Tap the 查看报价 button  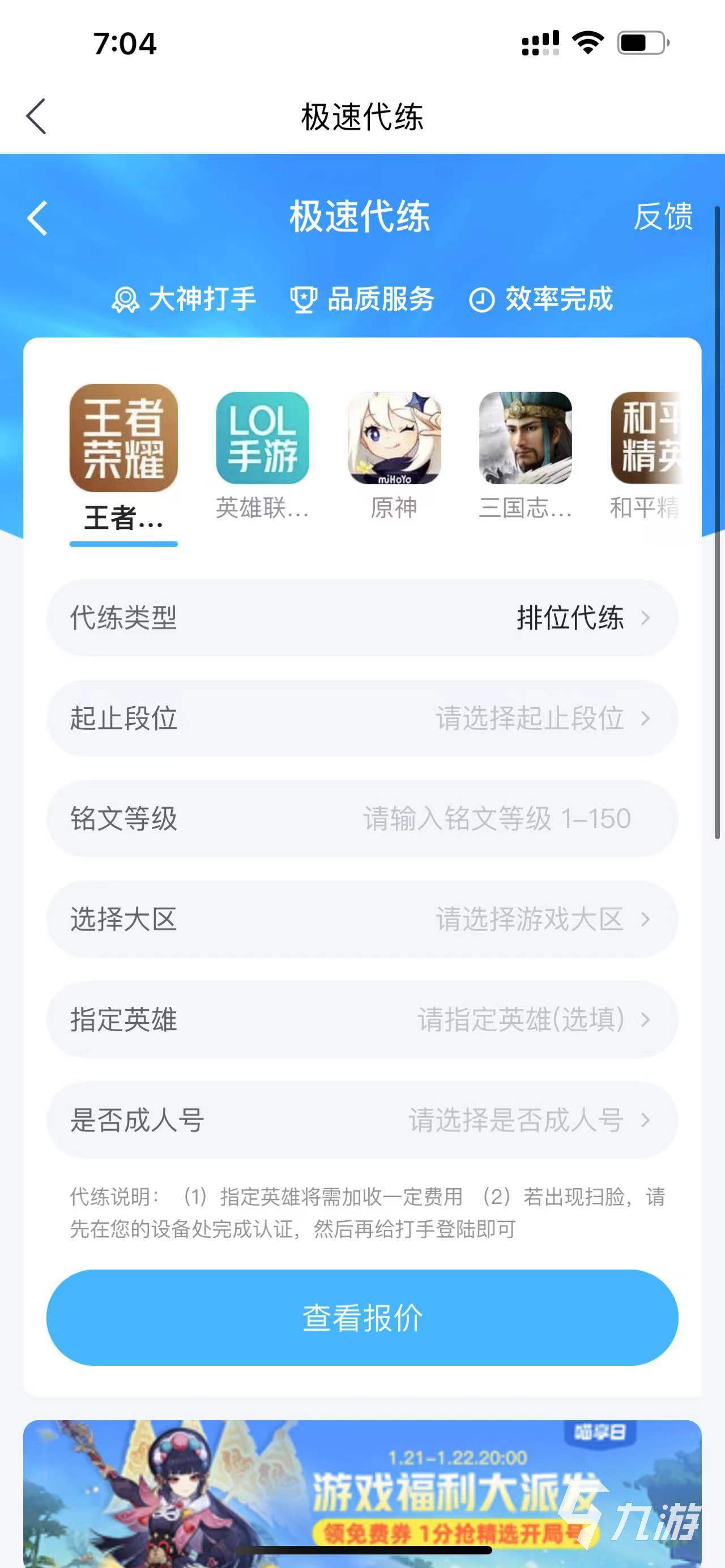point(362,1318)
